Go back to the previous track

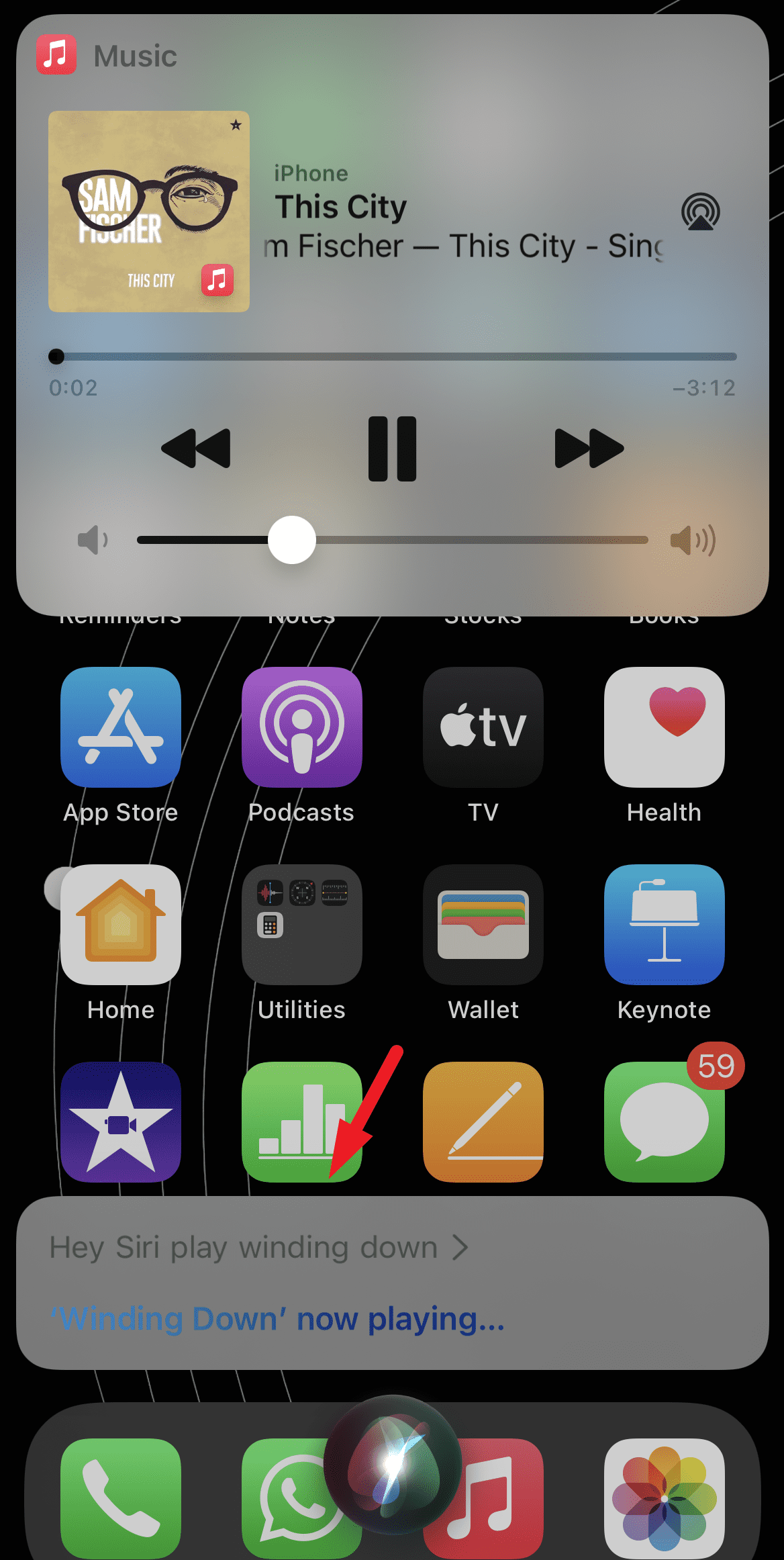click(196, 449)
